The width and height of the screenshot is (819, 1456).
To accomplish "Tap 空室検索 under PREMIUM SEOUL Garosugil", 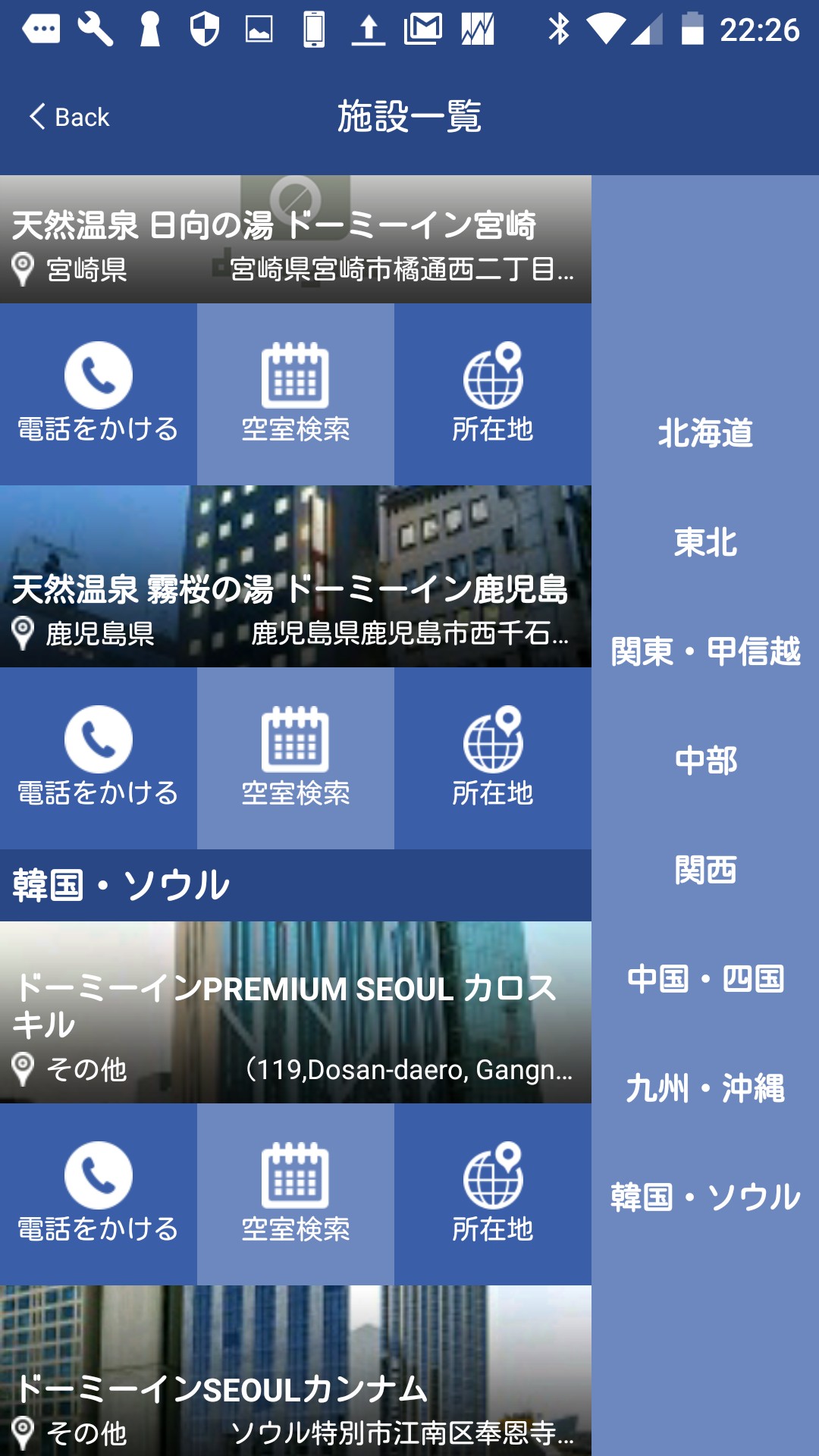I will pyautogui.click(x=295, y=1194).
